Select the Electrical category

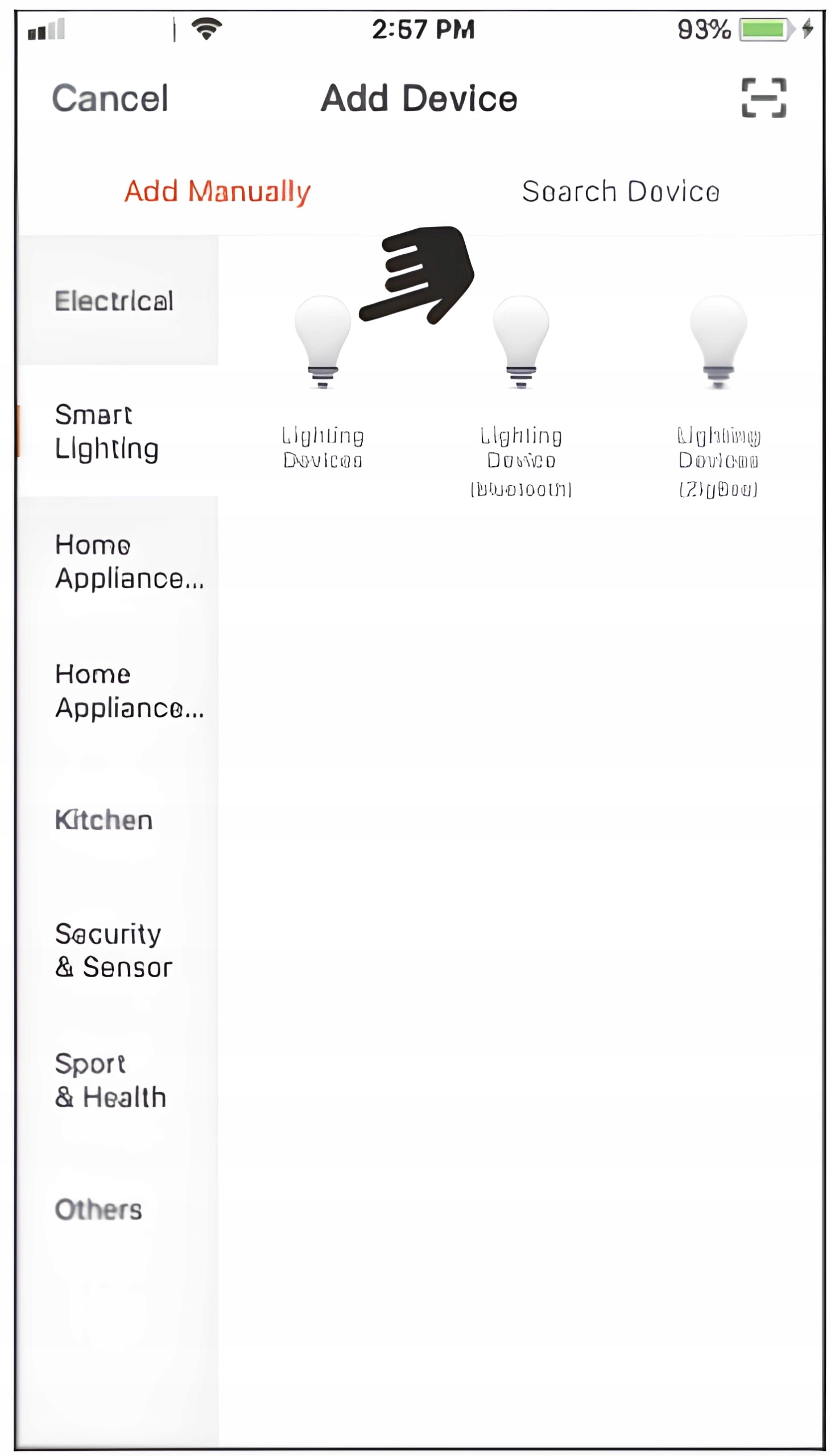tap(114, 301)
